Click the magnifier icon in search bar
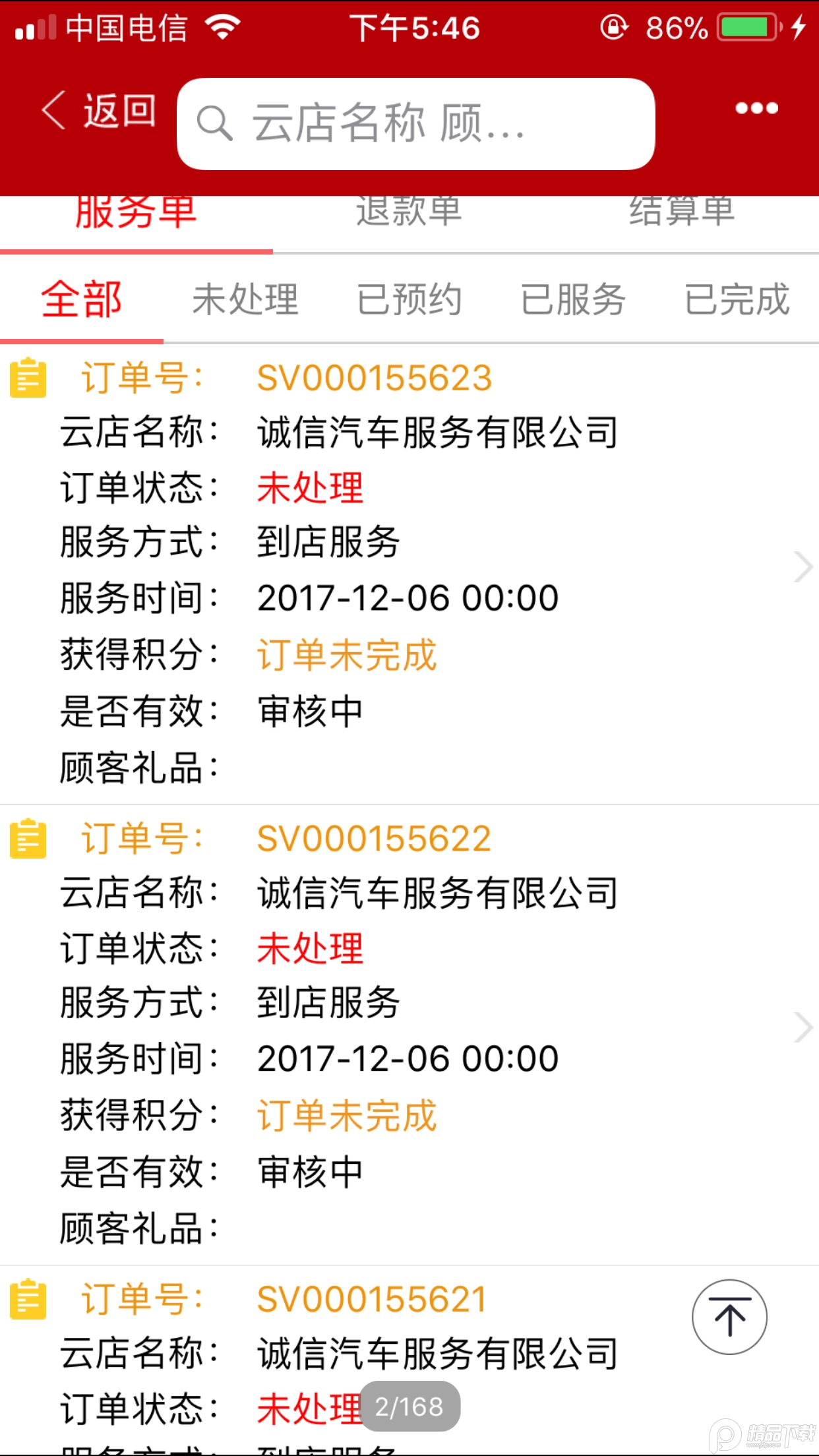The image size is (819, 1456). [x=214, y=123]
